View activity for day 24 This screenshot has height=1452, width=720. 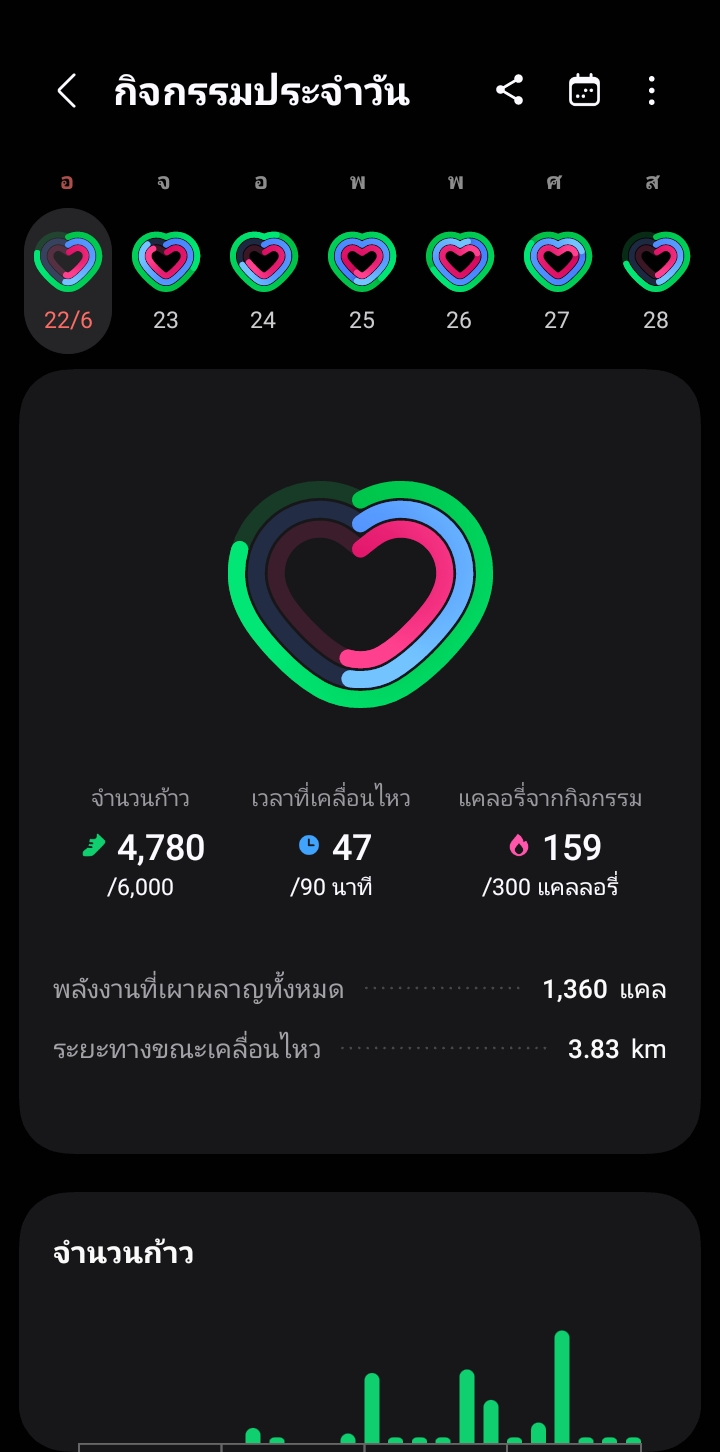coord(264,262)
